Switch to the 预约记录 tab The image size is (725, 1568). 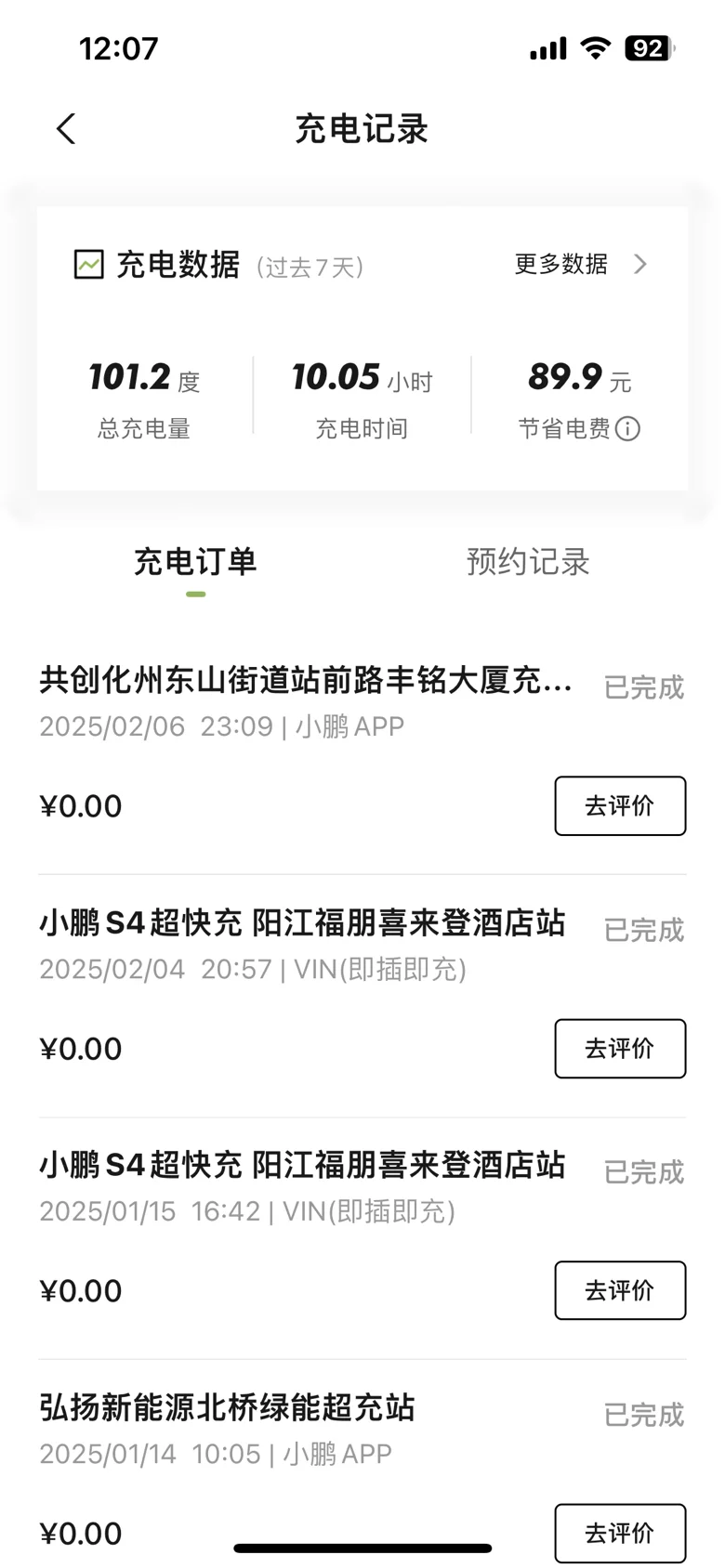pos(528,561)
